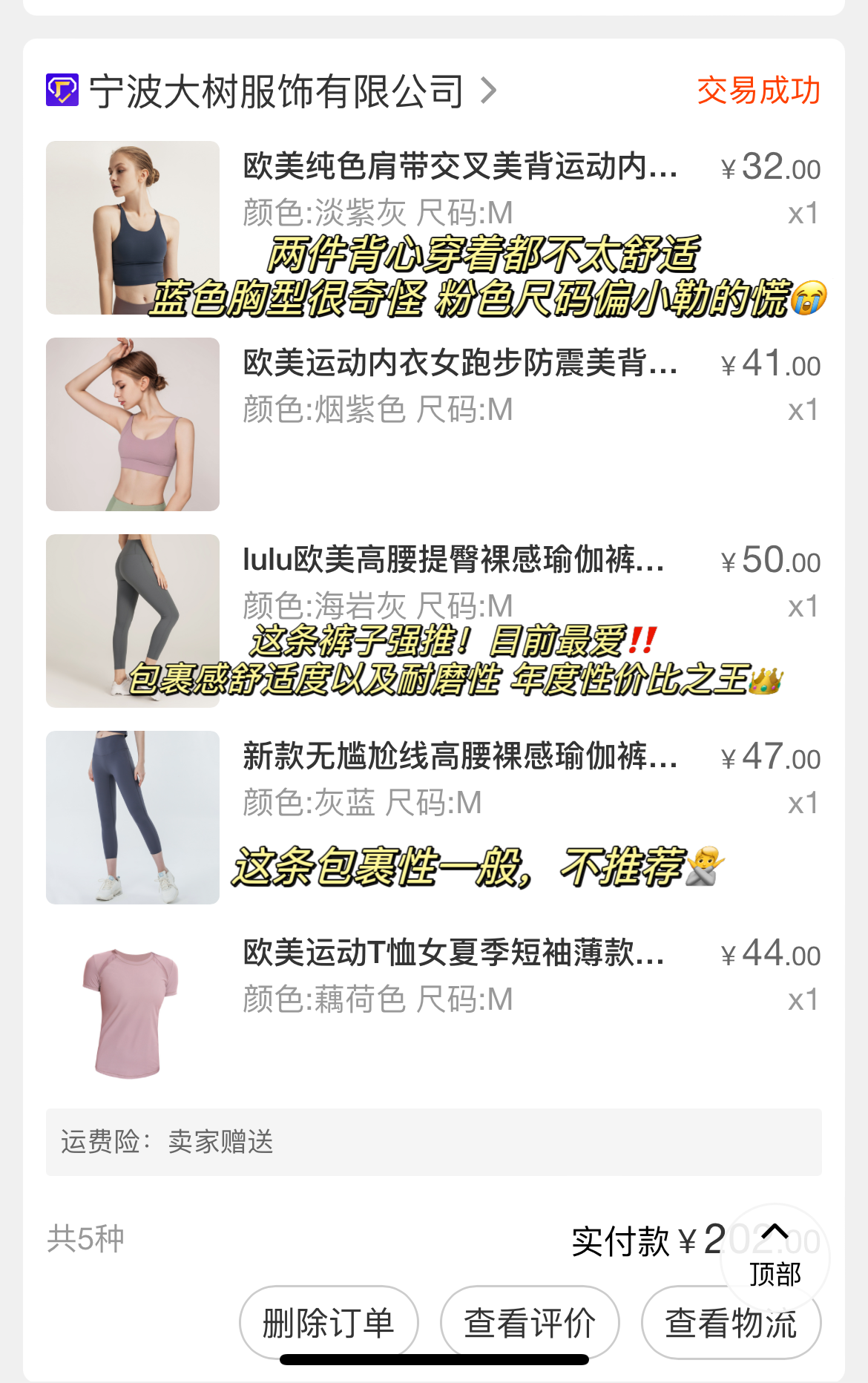This screenshot has width=868, height=1383.
Task: Tap 删除订单 to delete this order
Action: coord(329,1323)
